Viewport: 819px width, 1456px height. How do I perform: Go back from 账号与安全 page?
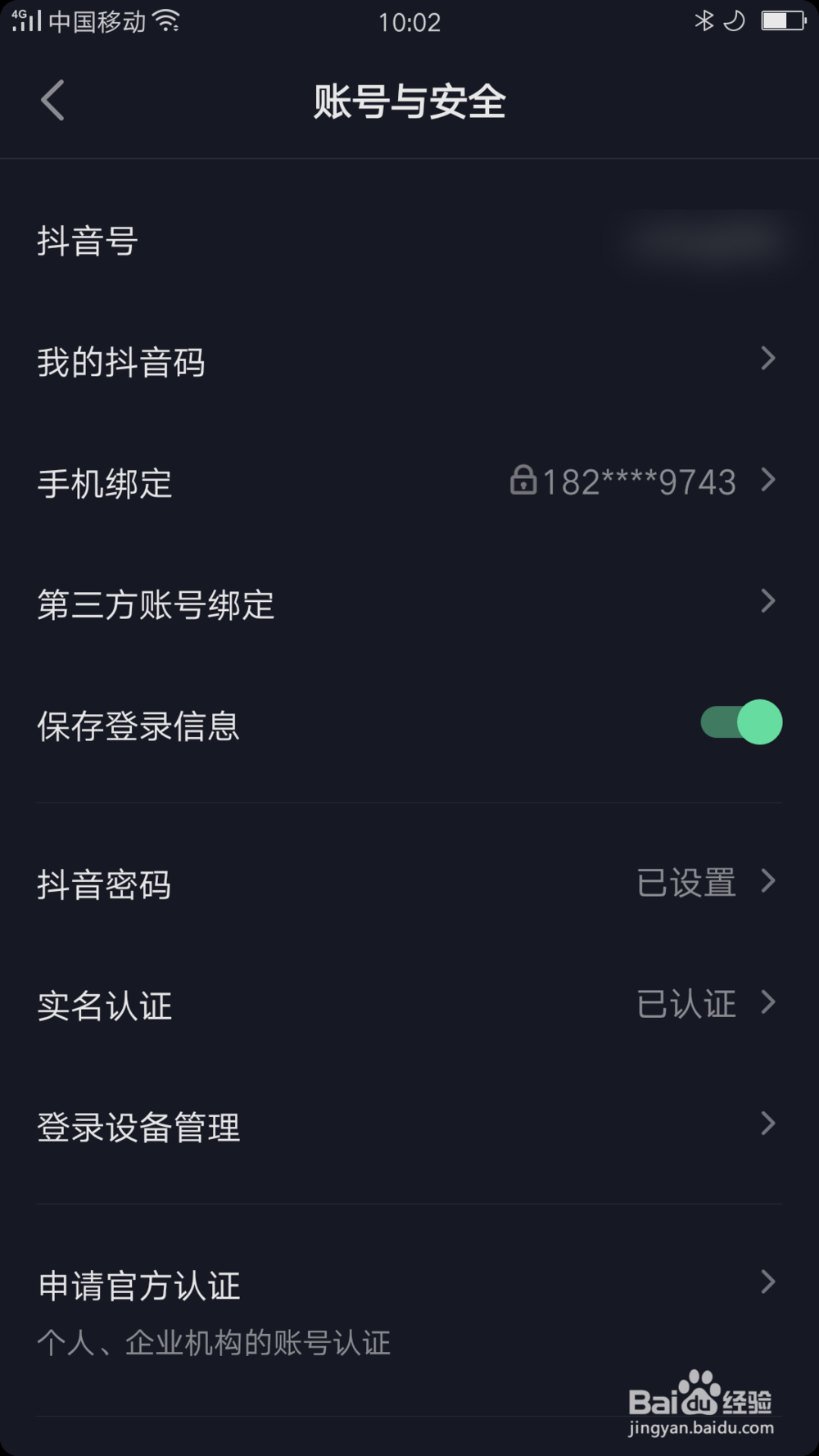52,101
